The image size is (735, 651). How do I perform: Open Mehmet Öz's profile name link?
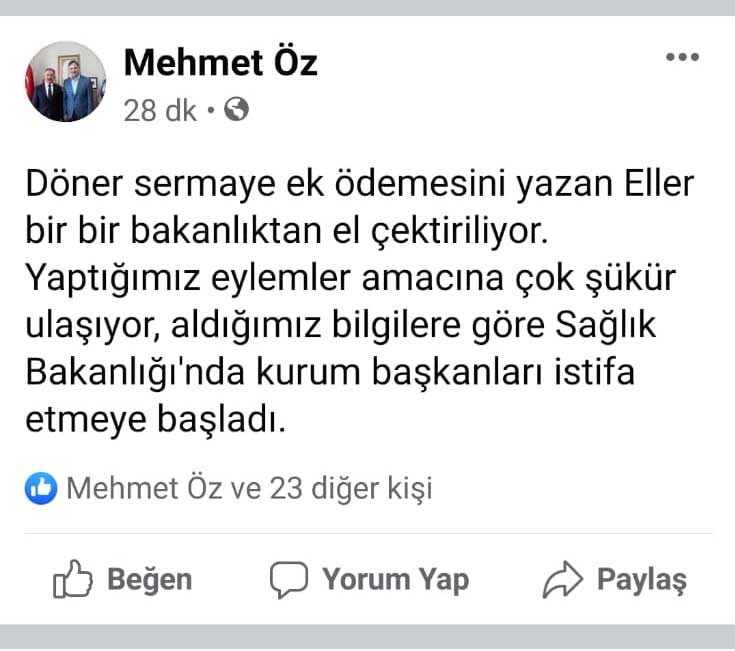coord(220,63)
